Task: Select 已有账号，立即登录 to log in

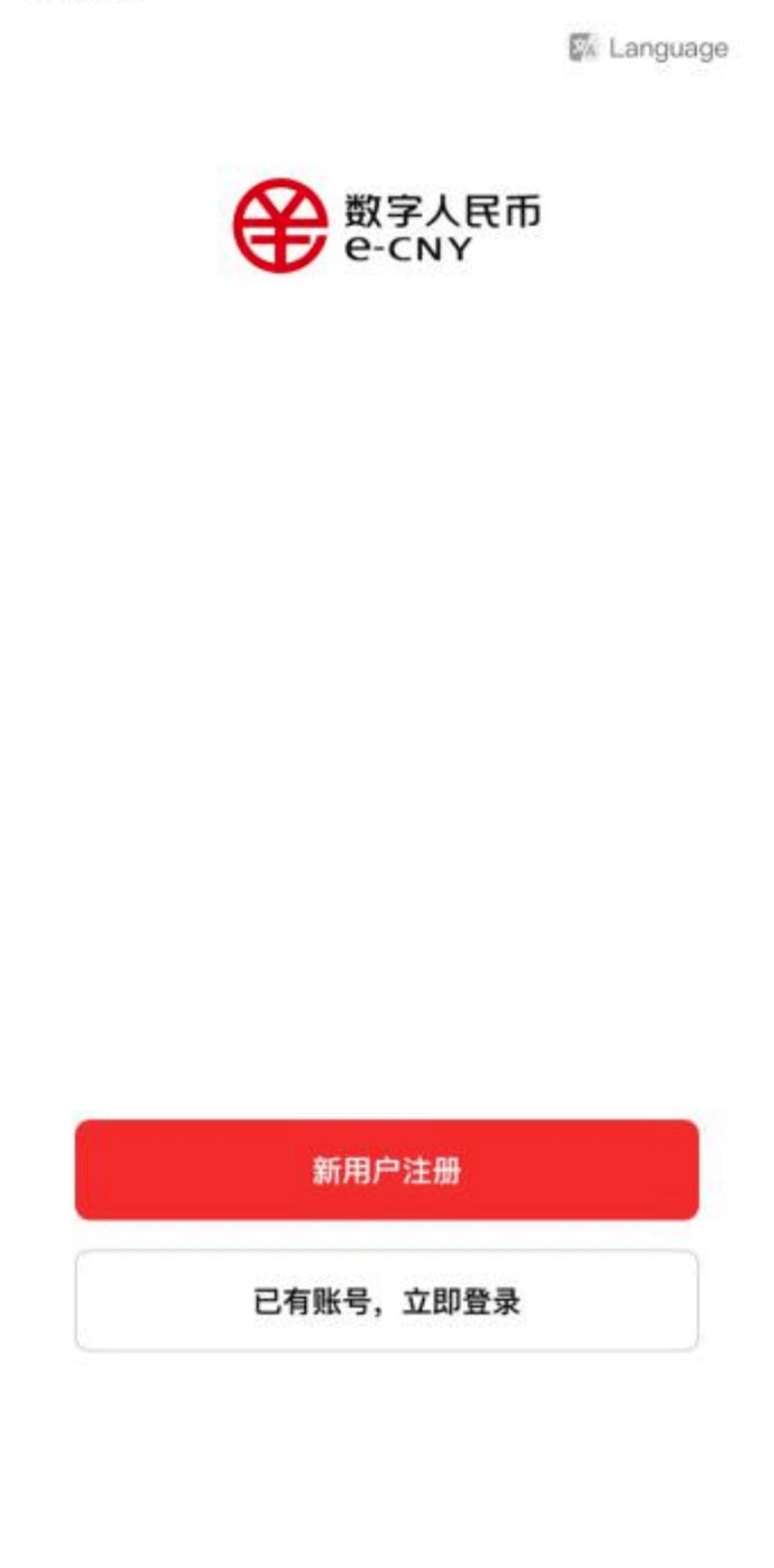Action: coord(387,1301)
